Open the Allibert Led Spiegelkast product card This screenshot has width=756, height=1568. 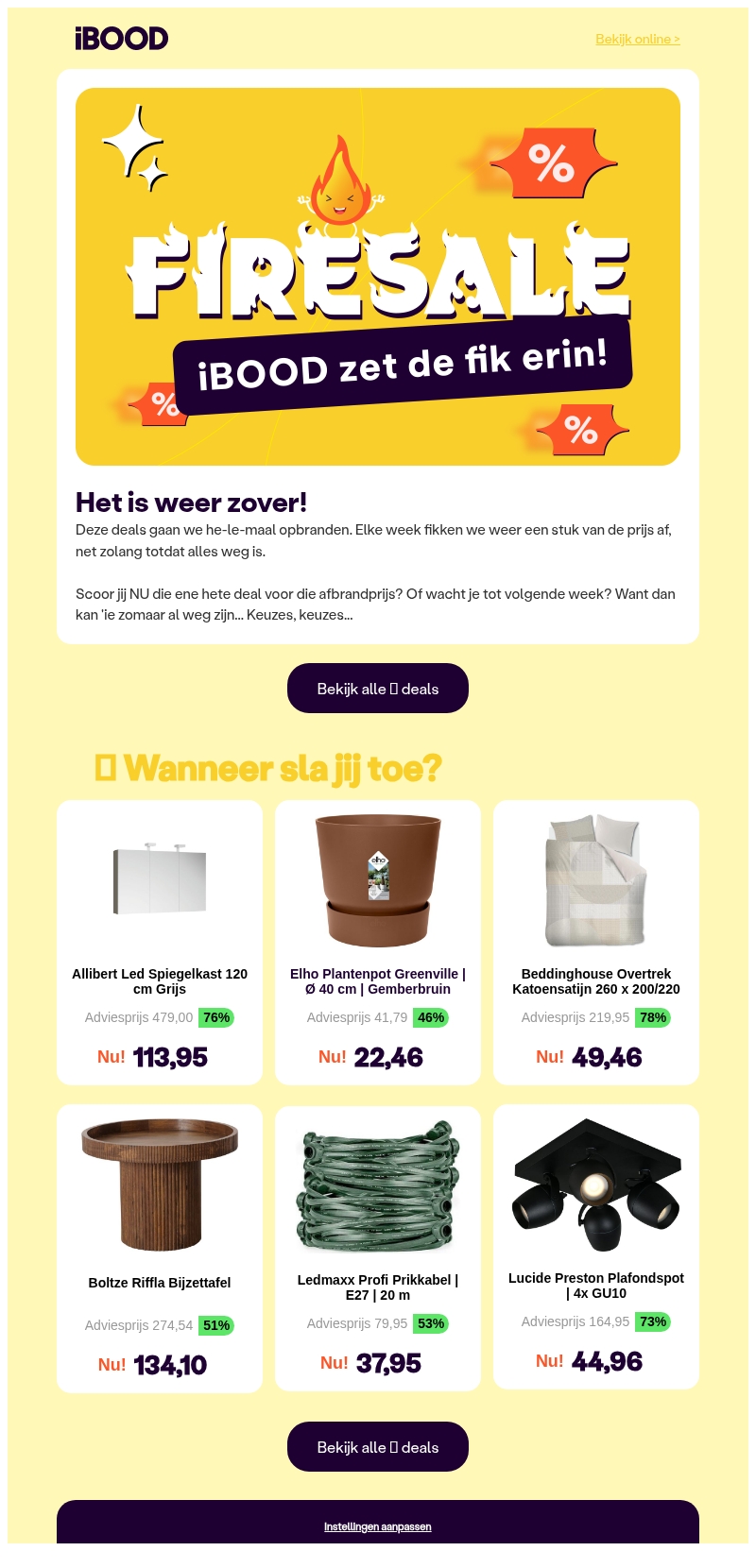click(x=160, y=943)
